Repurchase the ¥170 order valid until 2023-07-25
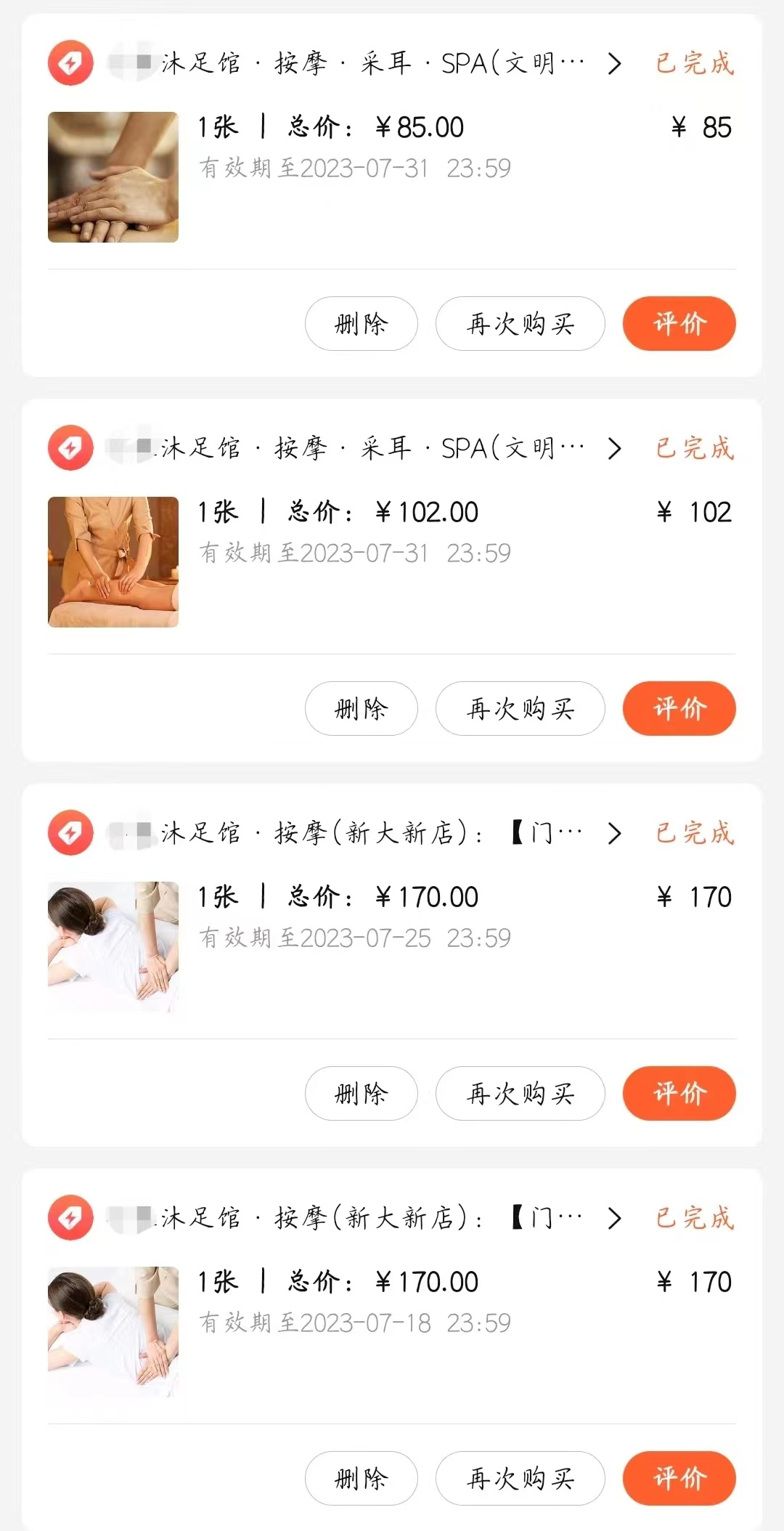784x1531 pixels. [520, 1094]
